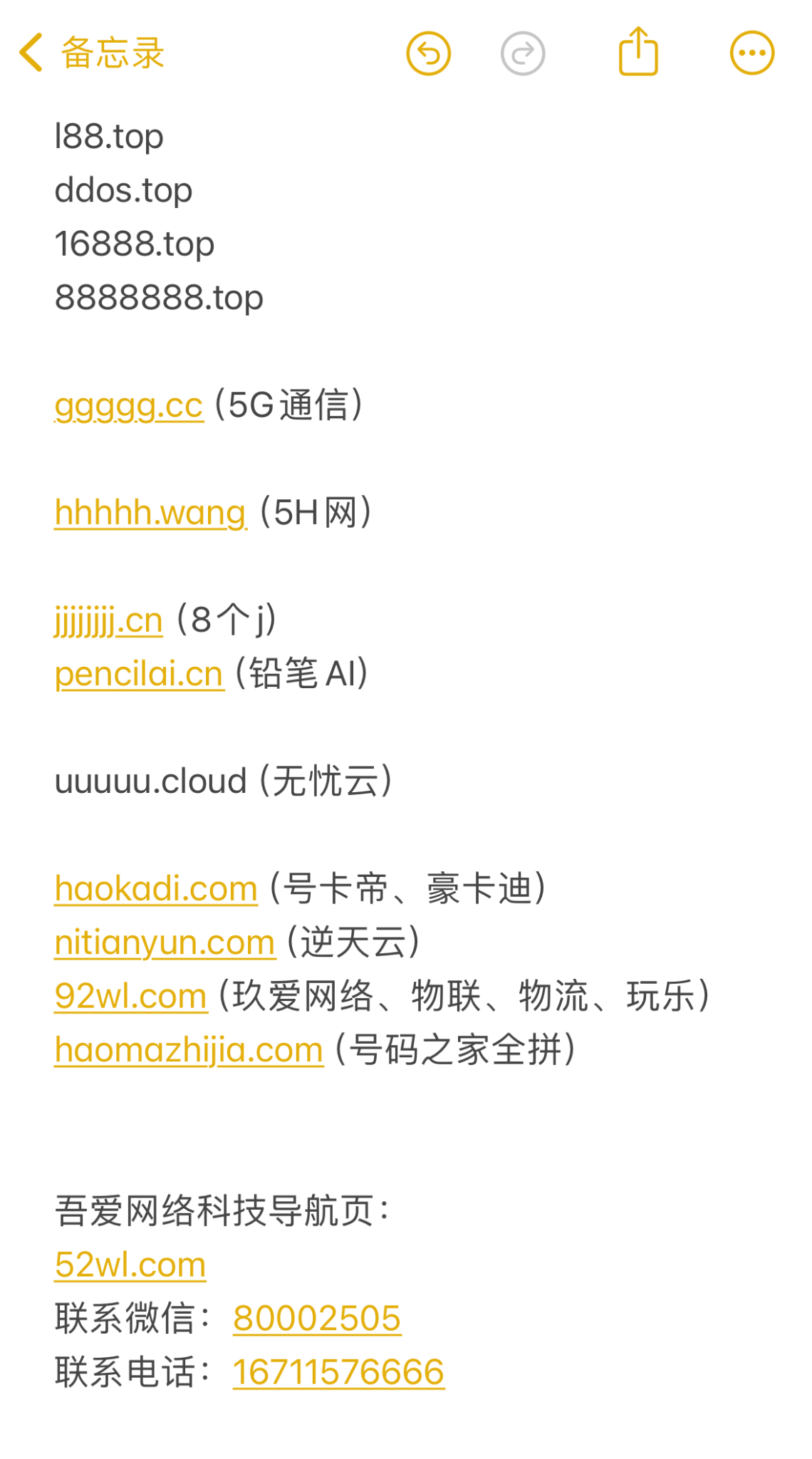Open the more options menu

coord(752,53)
